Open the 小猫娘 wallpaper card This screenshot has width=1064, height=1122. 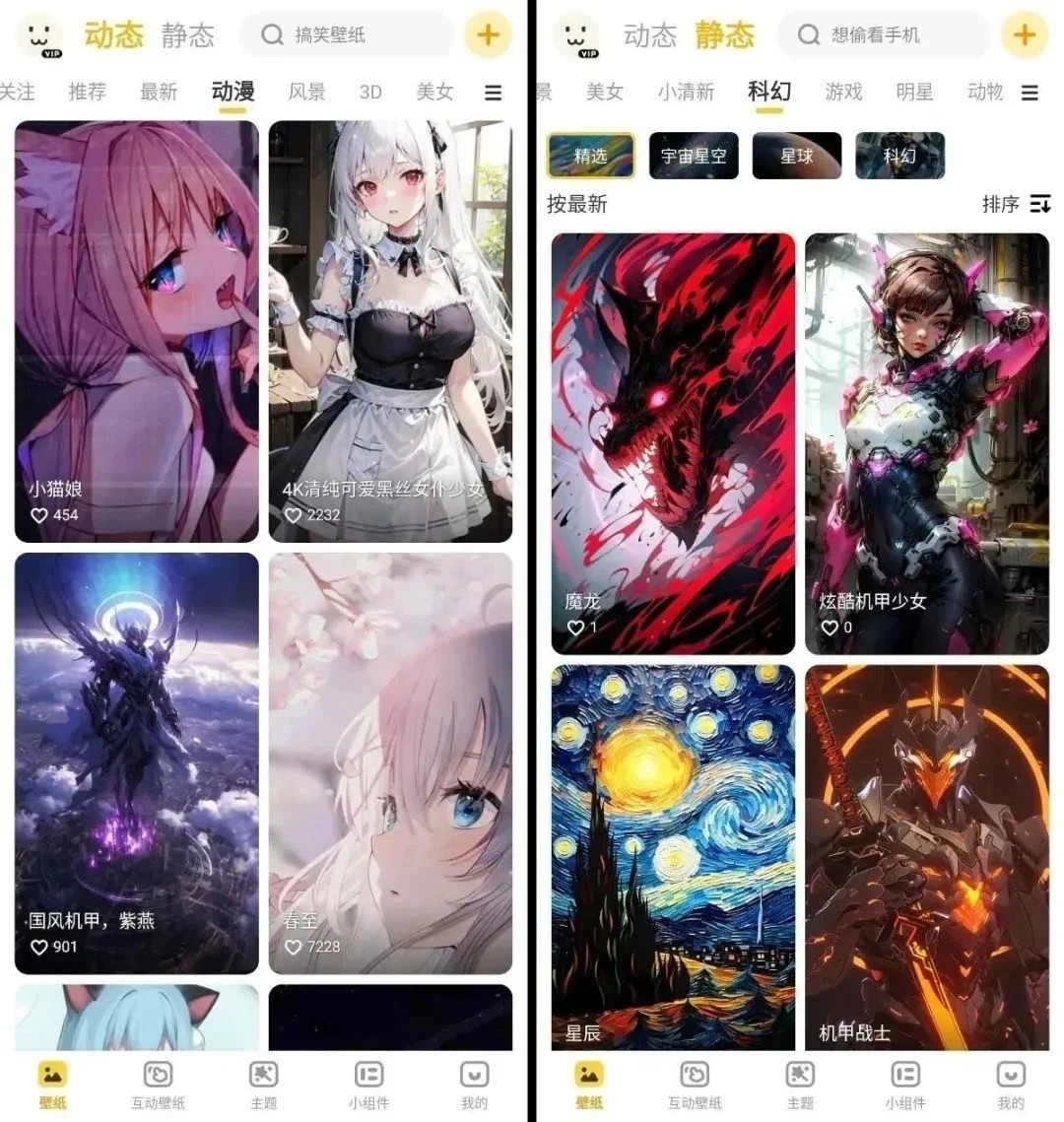[136, 330]
